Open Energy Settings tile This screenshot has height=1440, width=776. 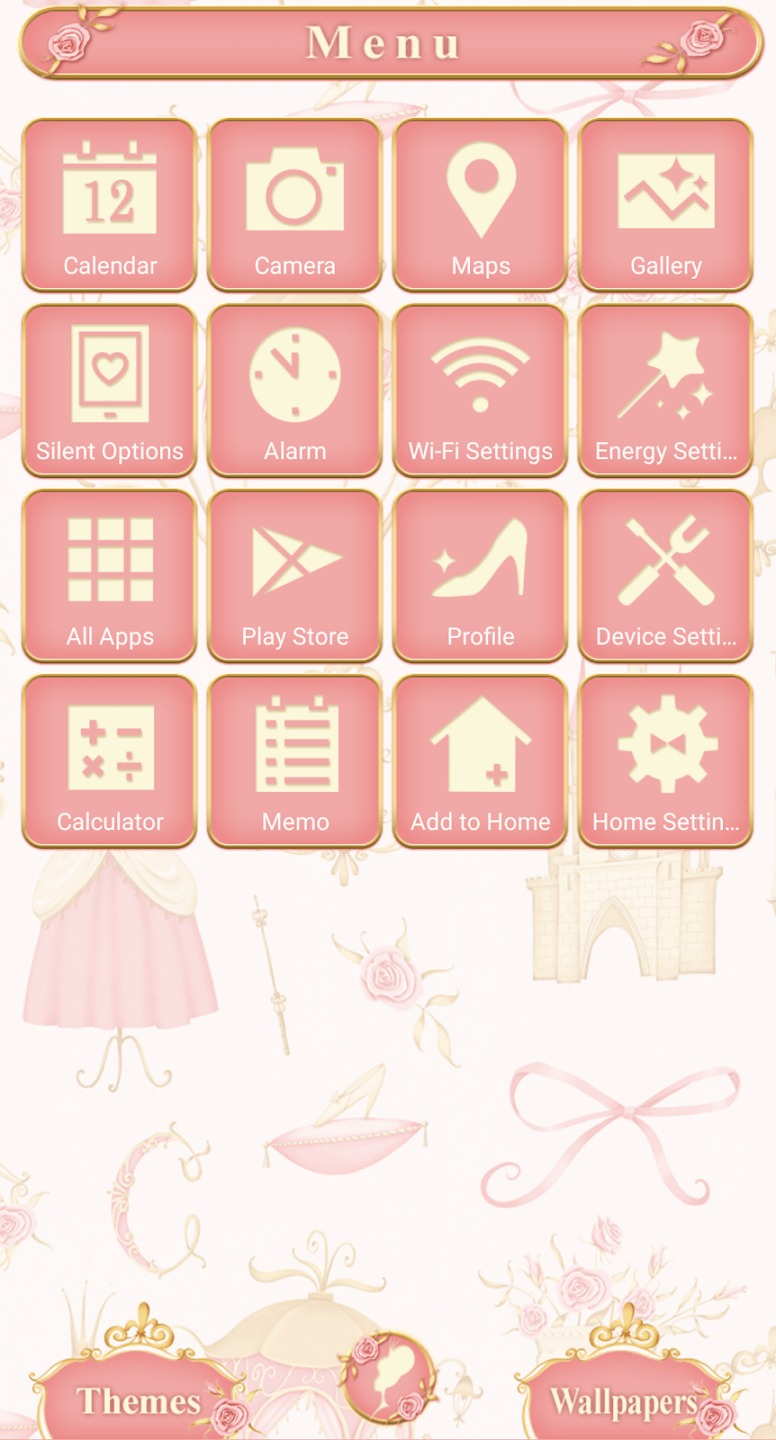tap(666, 390)
